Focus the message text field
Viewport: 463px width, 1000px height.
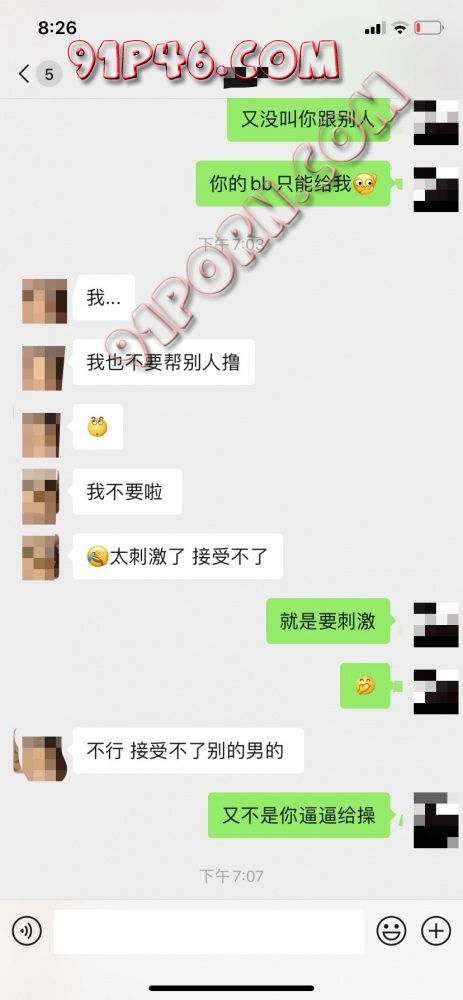pos(209,931)
